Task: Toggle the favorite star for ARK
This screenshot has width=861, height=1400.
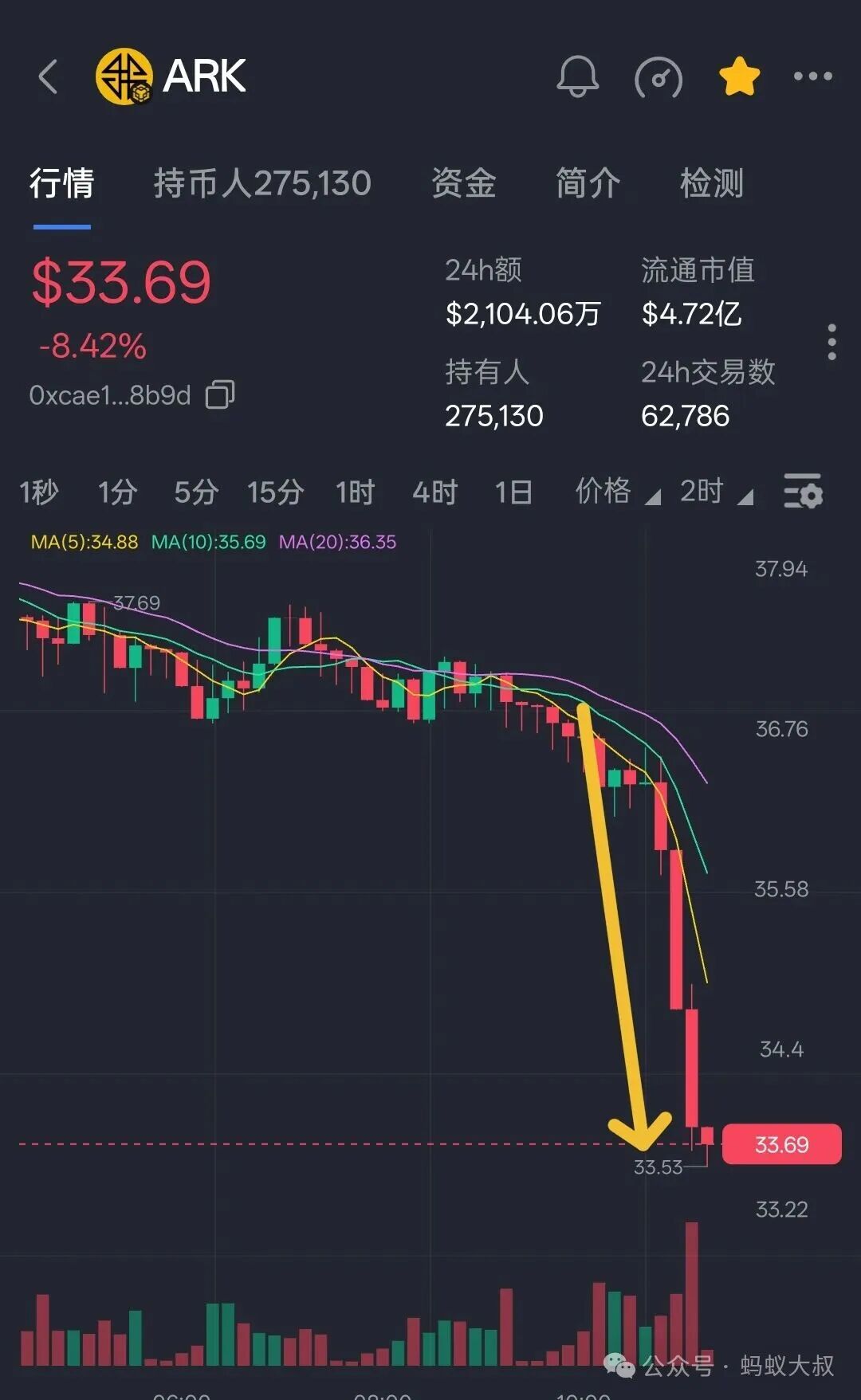Action: tap(737, 77)
